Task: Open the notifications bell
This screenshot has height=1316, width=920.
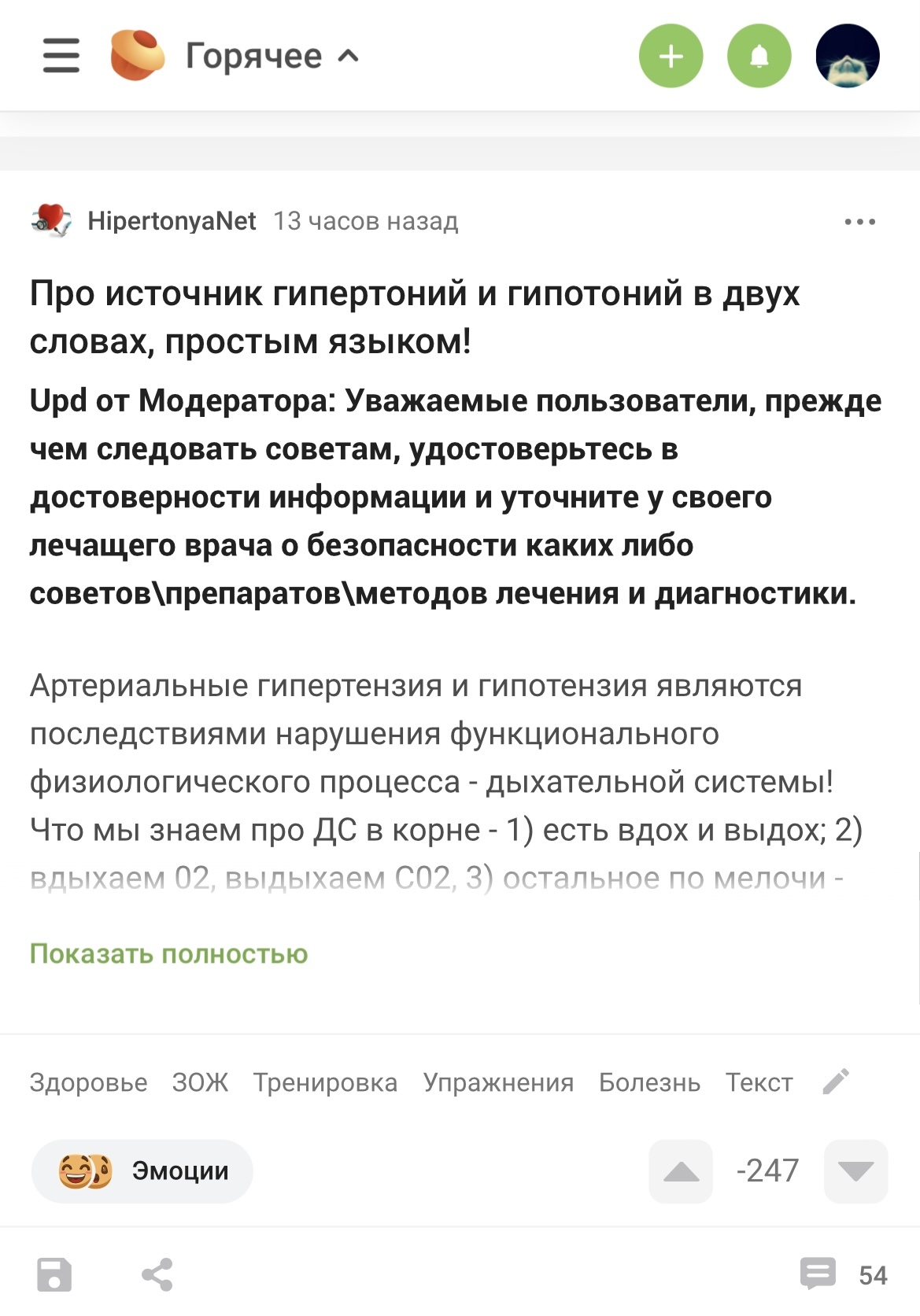Action: [759, 56]
